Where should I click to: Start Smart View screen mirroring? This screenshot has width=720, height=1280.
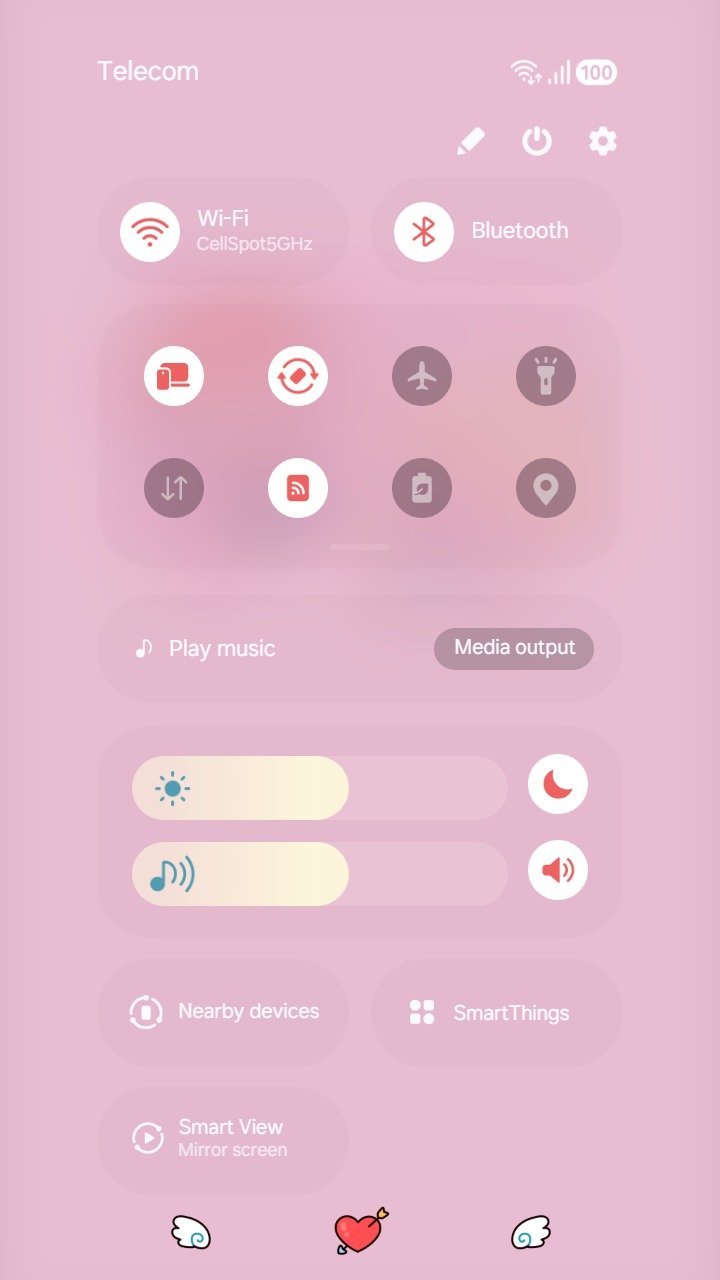(223, 1139)
